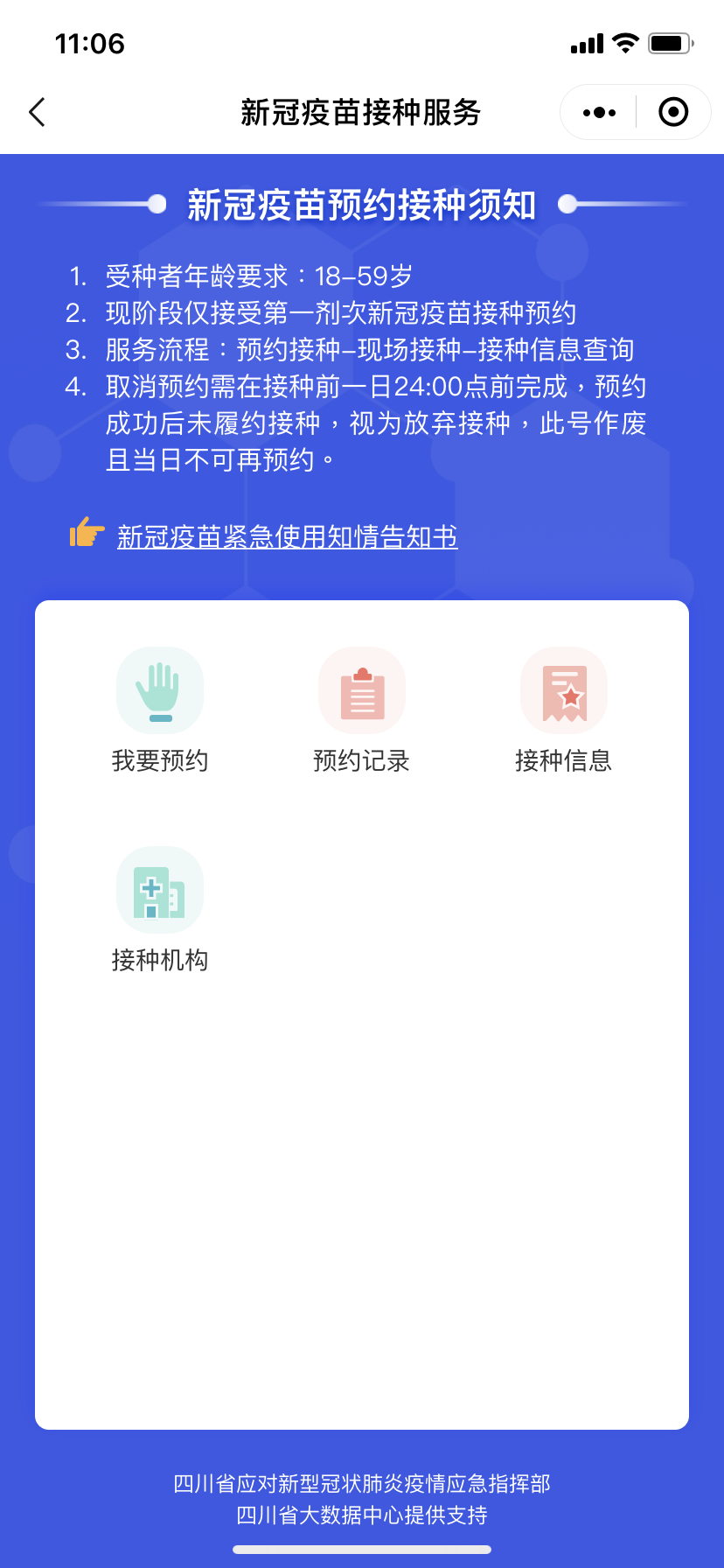Viewport: 724px width, 1568px height.
Task: Open the 新冠疫苗紧急使用知情告知书 link
Action: point(287,536)
